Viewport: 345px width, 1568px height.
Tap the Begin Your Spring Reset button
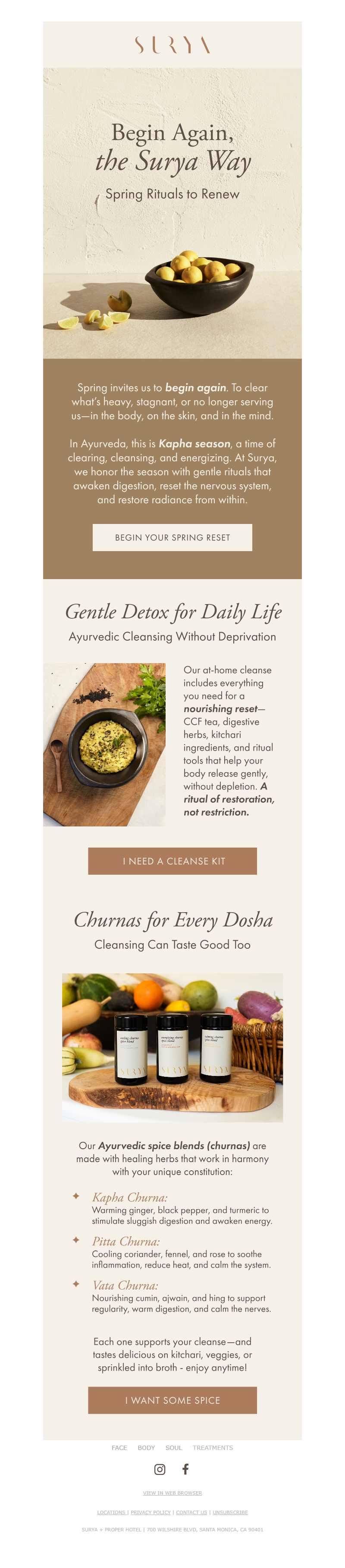click(x=172, y=537)
